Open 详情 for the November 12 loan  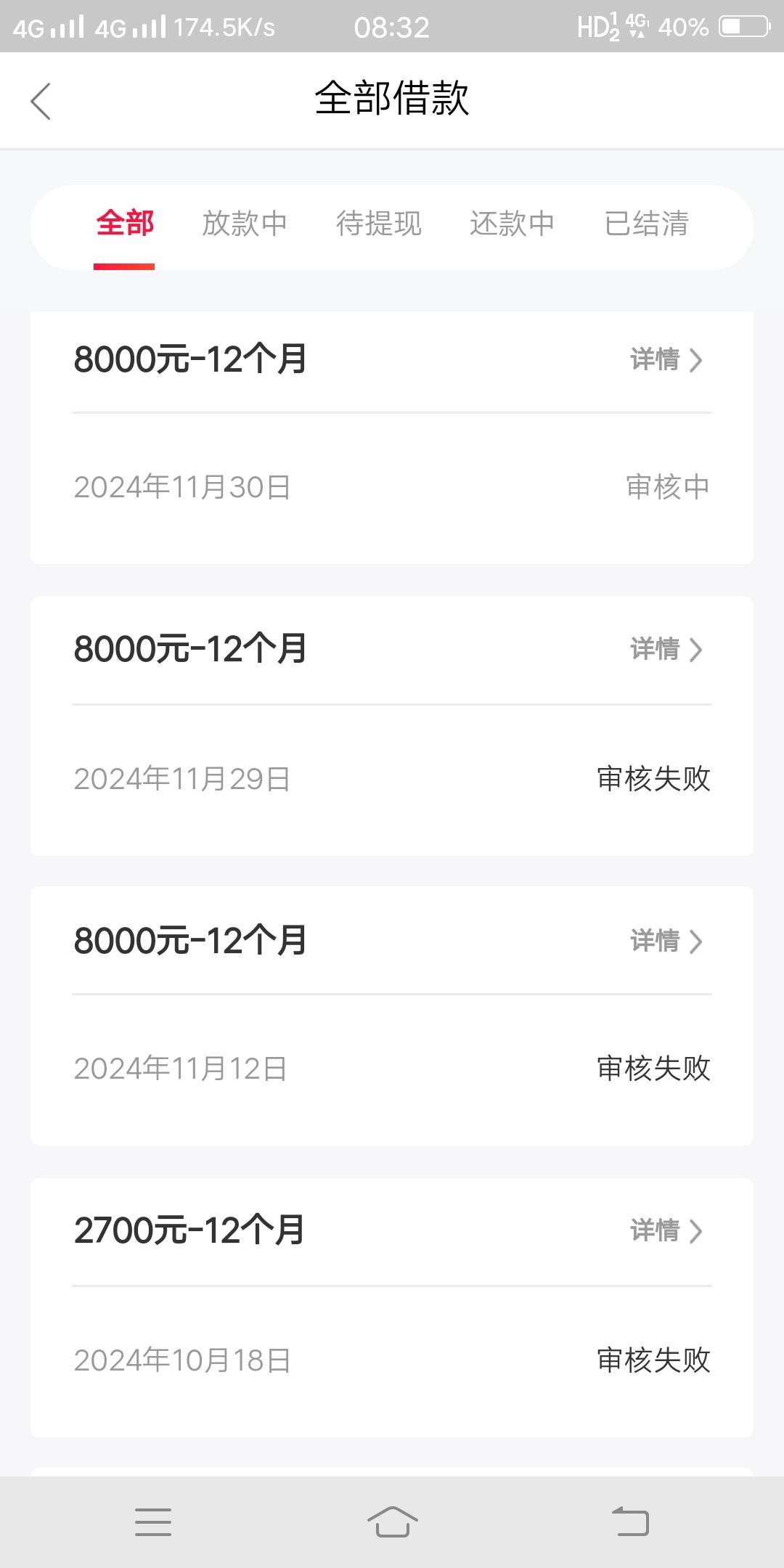pos(666,941)
